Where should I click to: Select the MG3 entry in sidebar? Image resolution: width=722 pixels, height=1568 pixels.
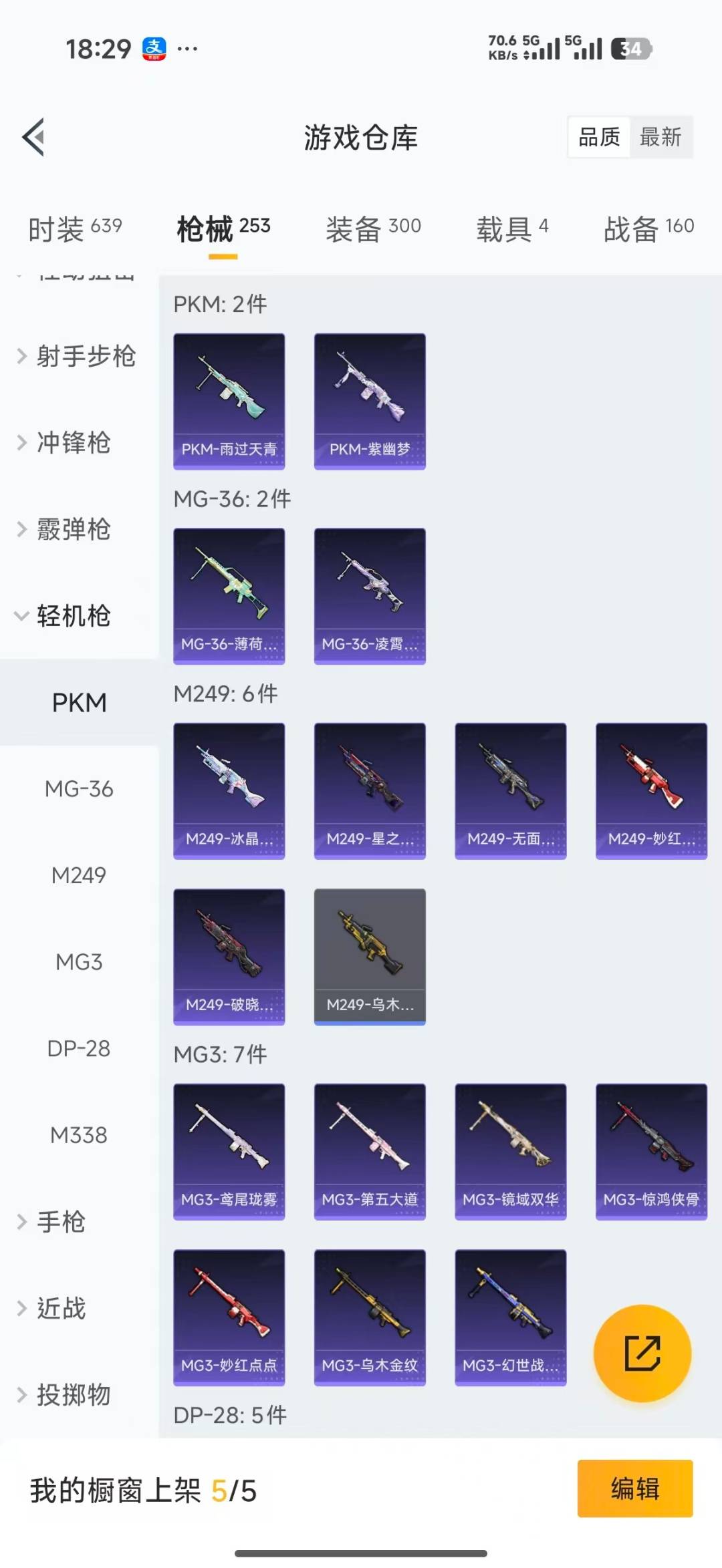tap(79, 962)
